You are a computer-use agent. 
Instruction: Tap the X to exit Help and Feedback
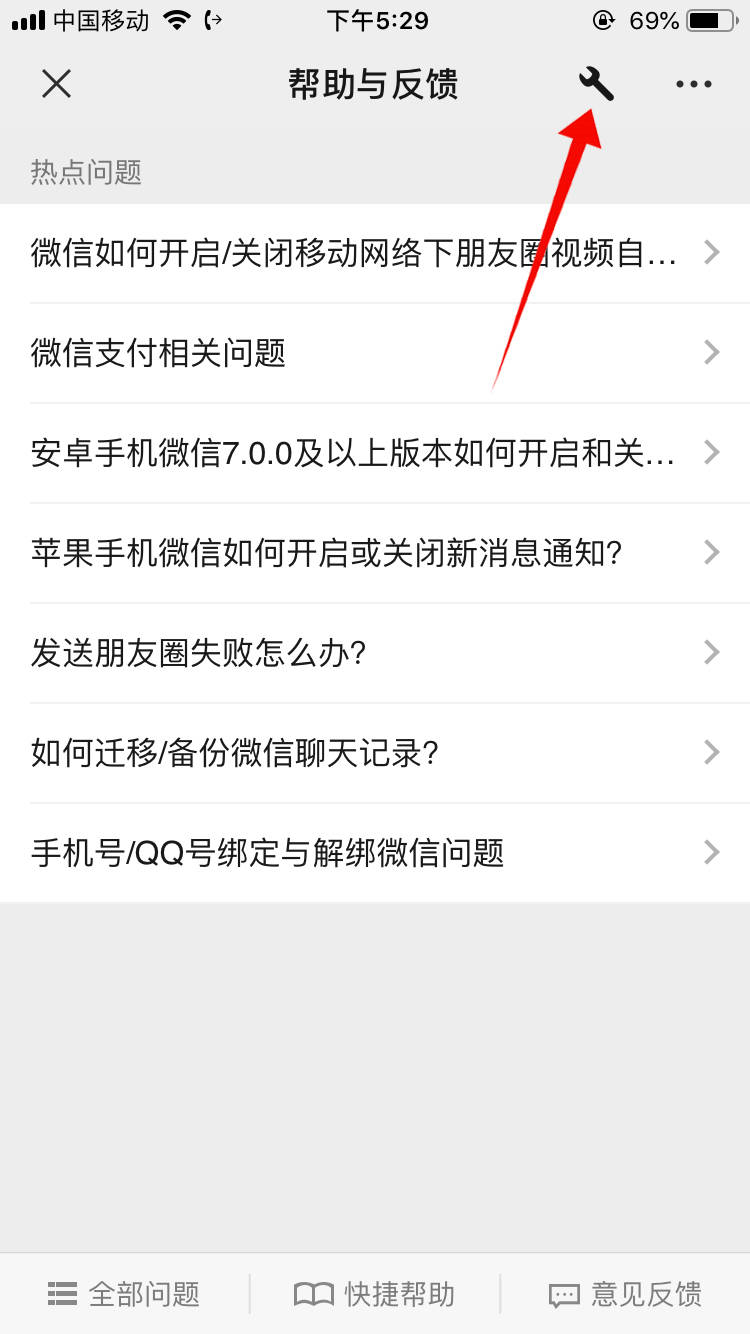pos(56,84)
